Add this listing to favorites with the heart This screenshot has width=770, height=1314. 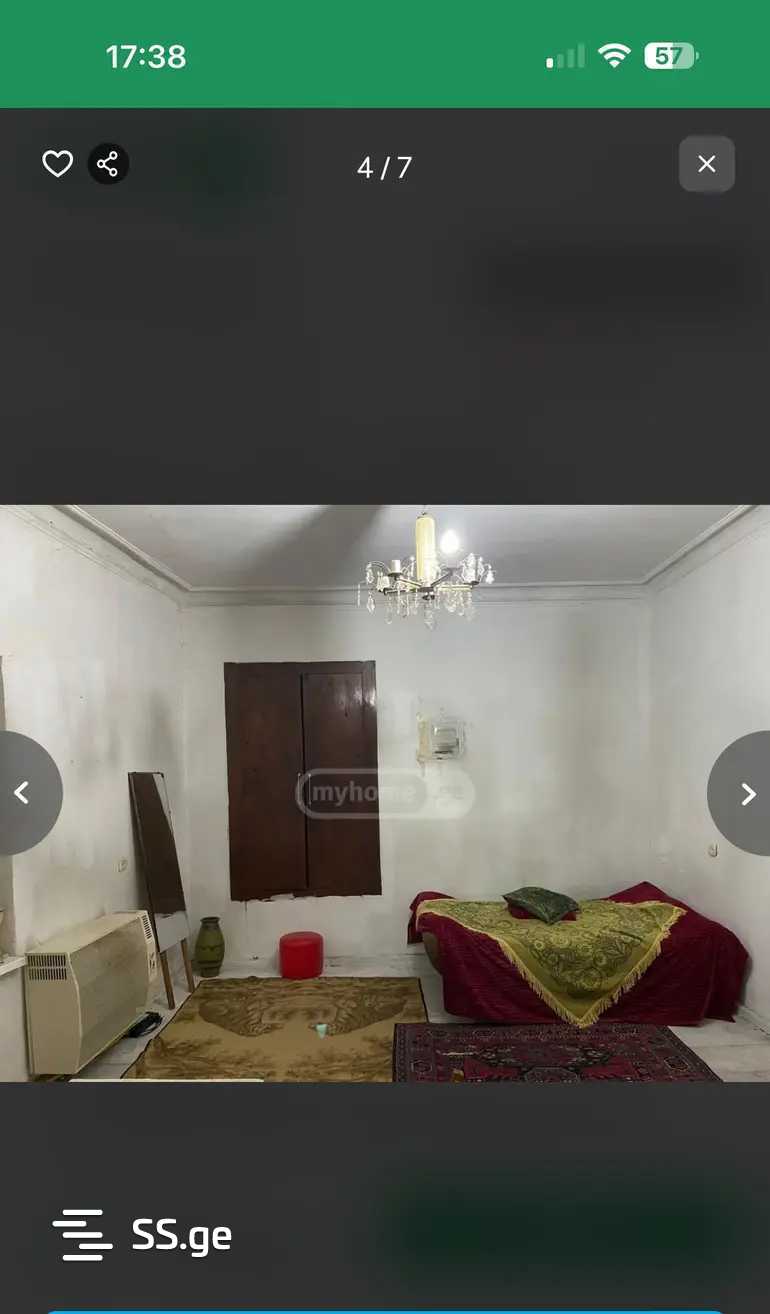57,164
